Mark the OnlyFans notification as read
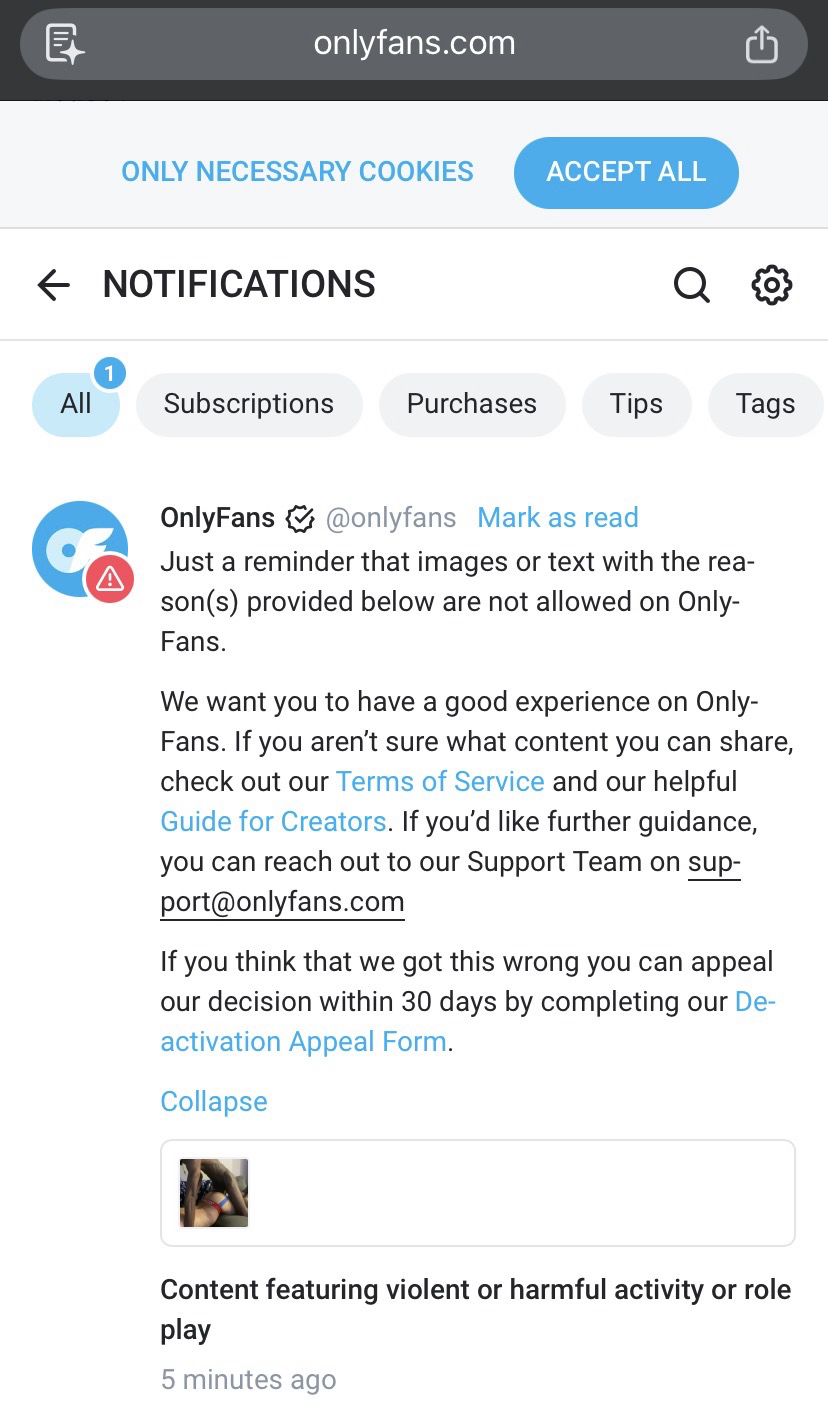Screen dimensions: 828x1411 [558, 518]
